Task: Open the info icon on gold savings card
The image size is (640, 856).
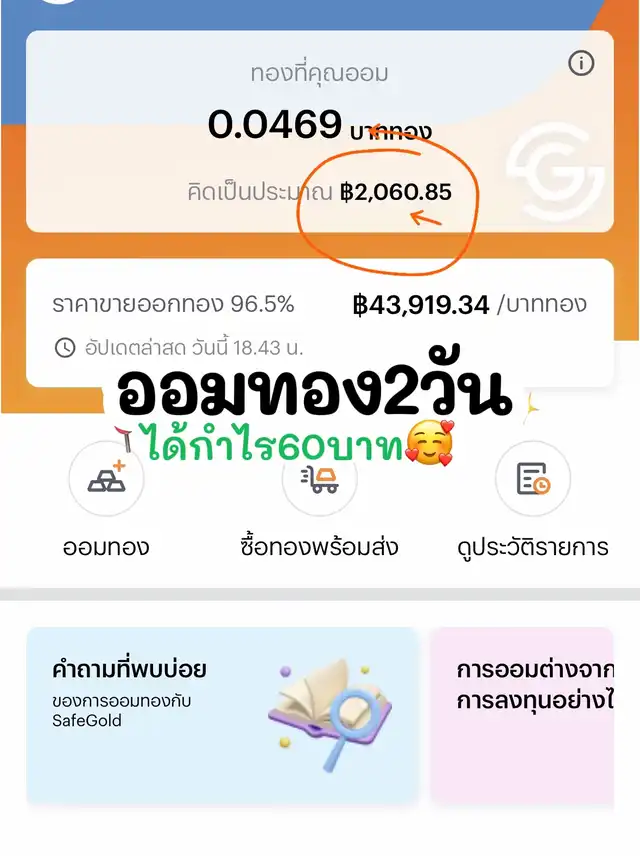Action: pos(581,64)
